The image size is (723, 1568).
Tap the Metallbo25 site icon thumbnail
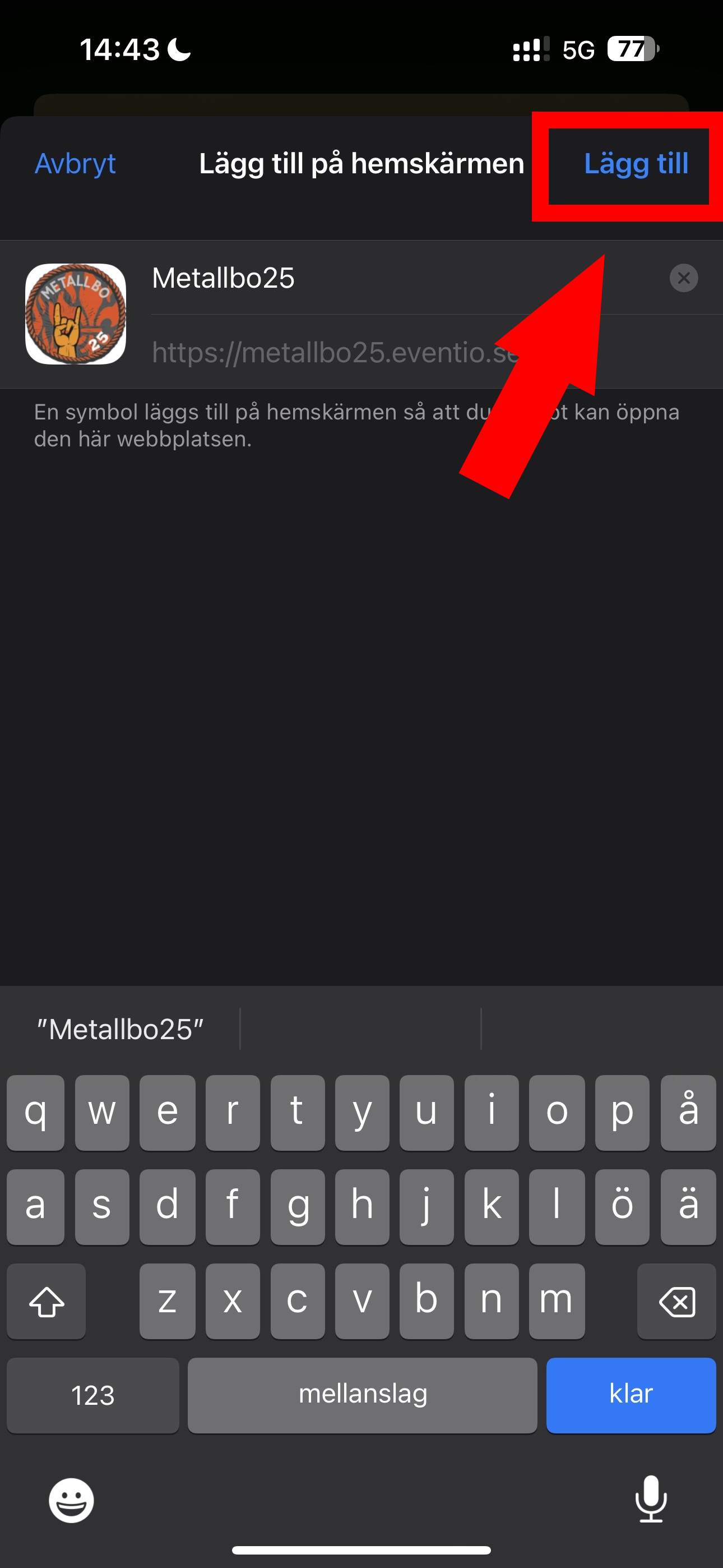[x=75, y=314]
